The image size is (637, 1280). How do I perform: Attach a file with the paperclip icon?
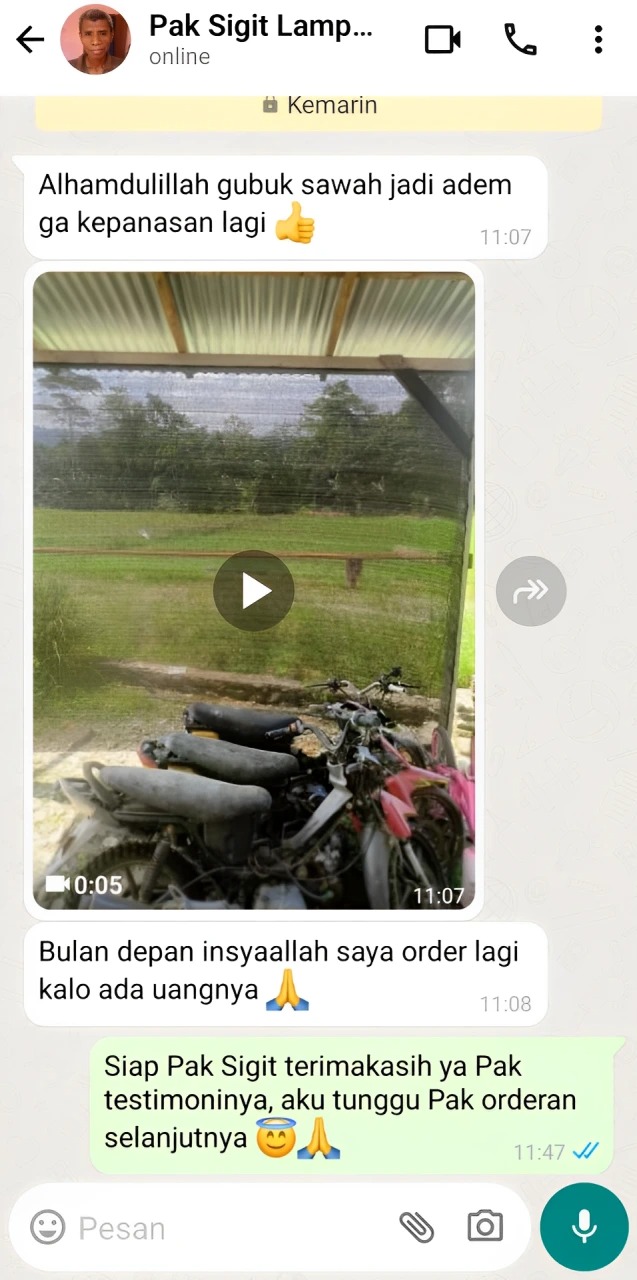click(416, 1227)
